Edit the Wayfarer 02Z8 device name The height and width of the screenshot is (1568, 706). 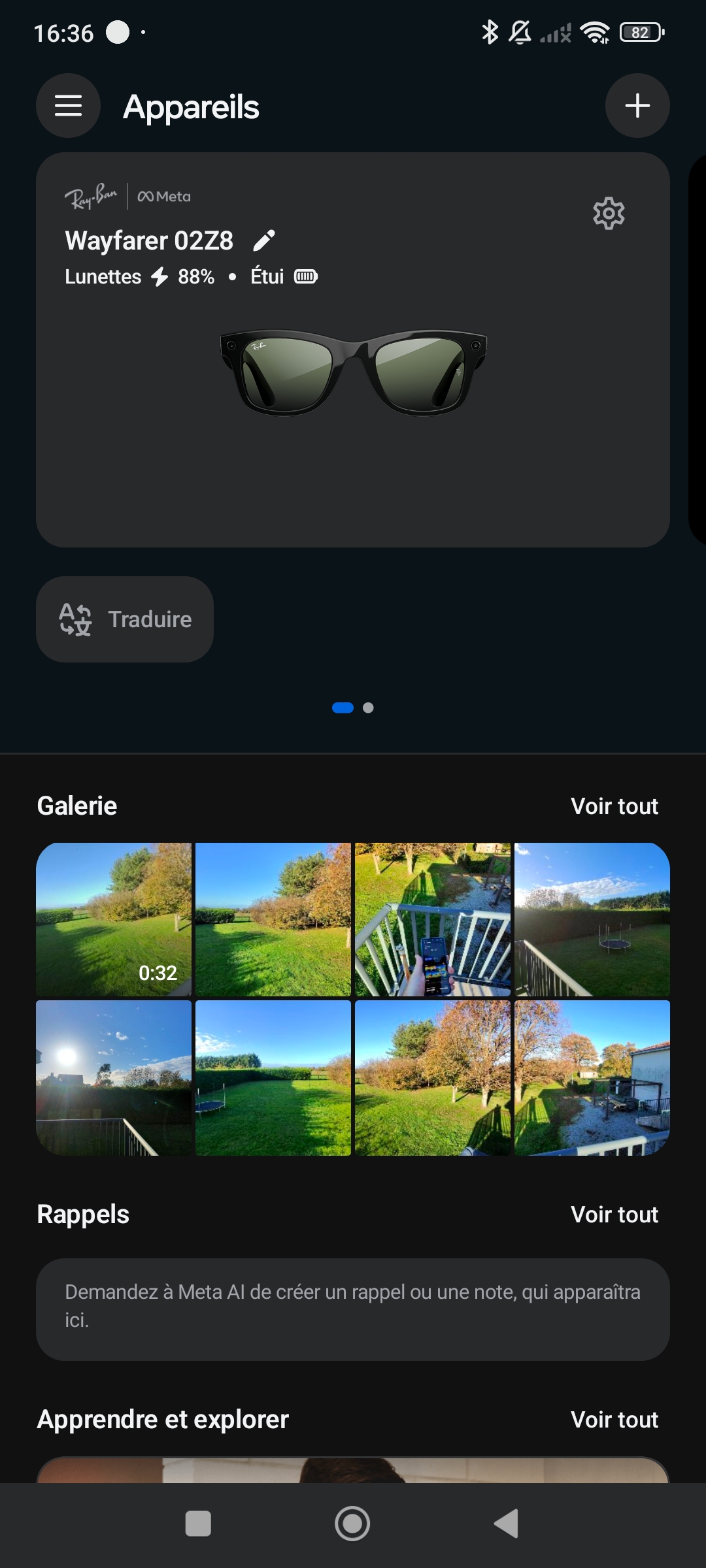(264, 241)
